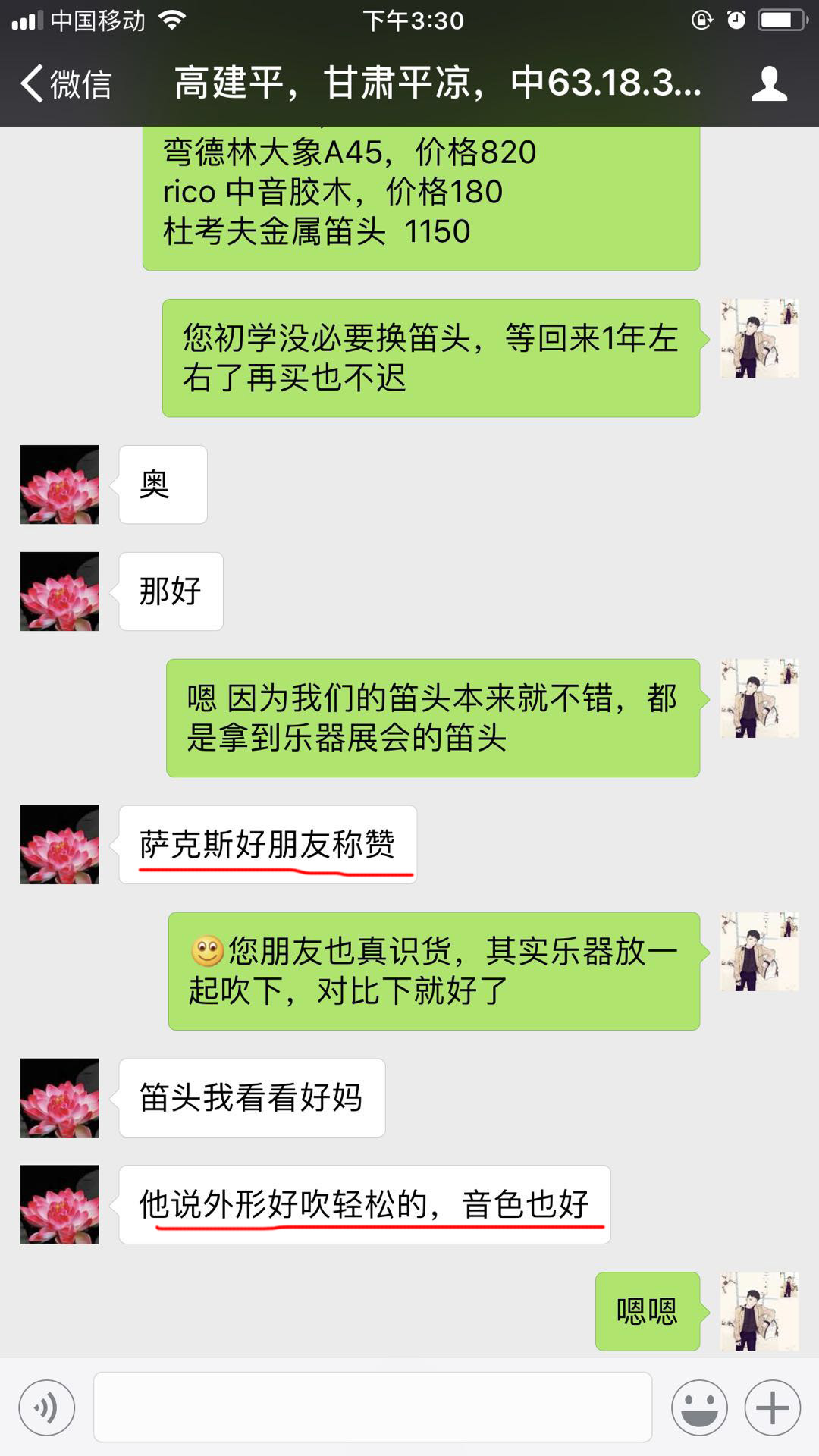The image size is (819, 1456).
Task: Open the chat info profile icon
Action: pos(769,83)
